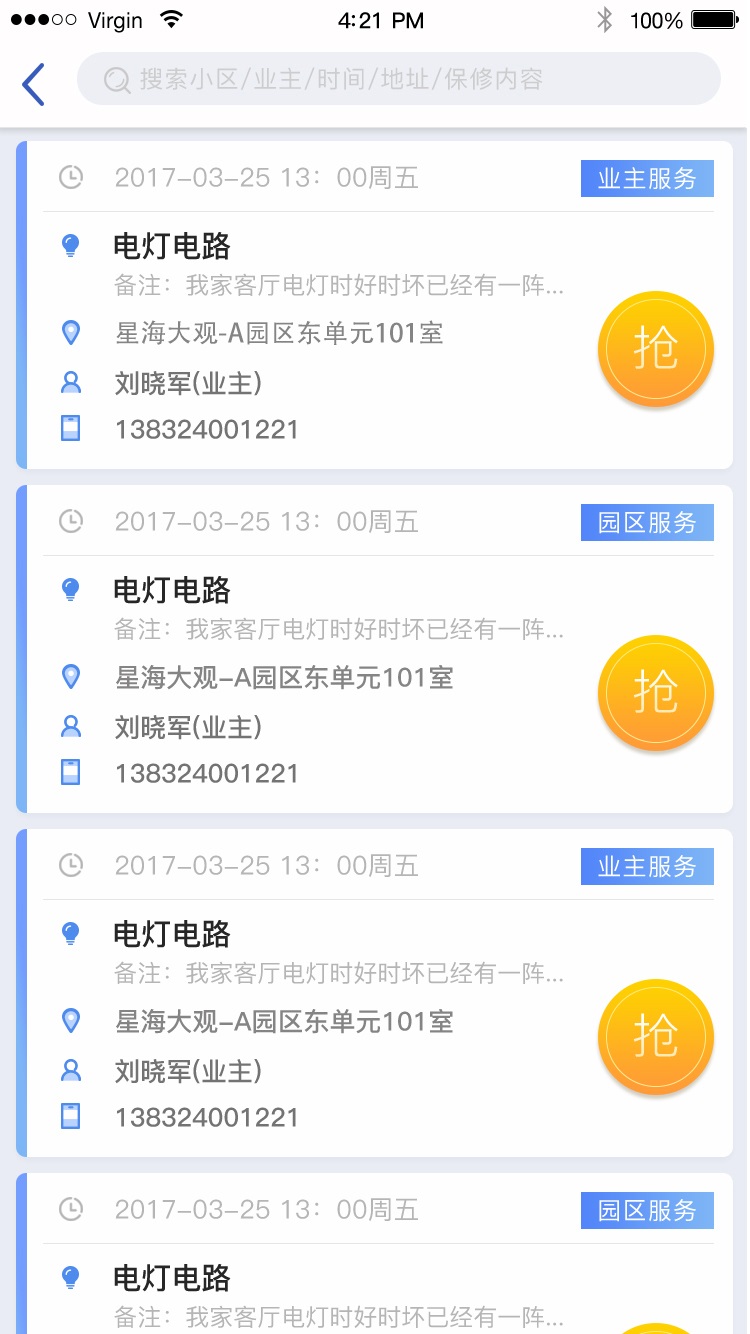Click the clock icon on the 园区服务 order
Image resolution: width=750 pixels, height=1334 pixels.
[70, 521]
